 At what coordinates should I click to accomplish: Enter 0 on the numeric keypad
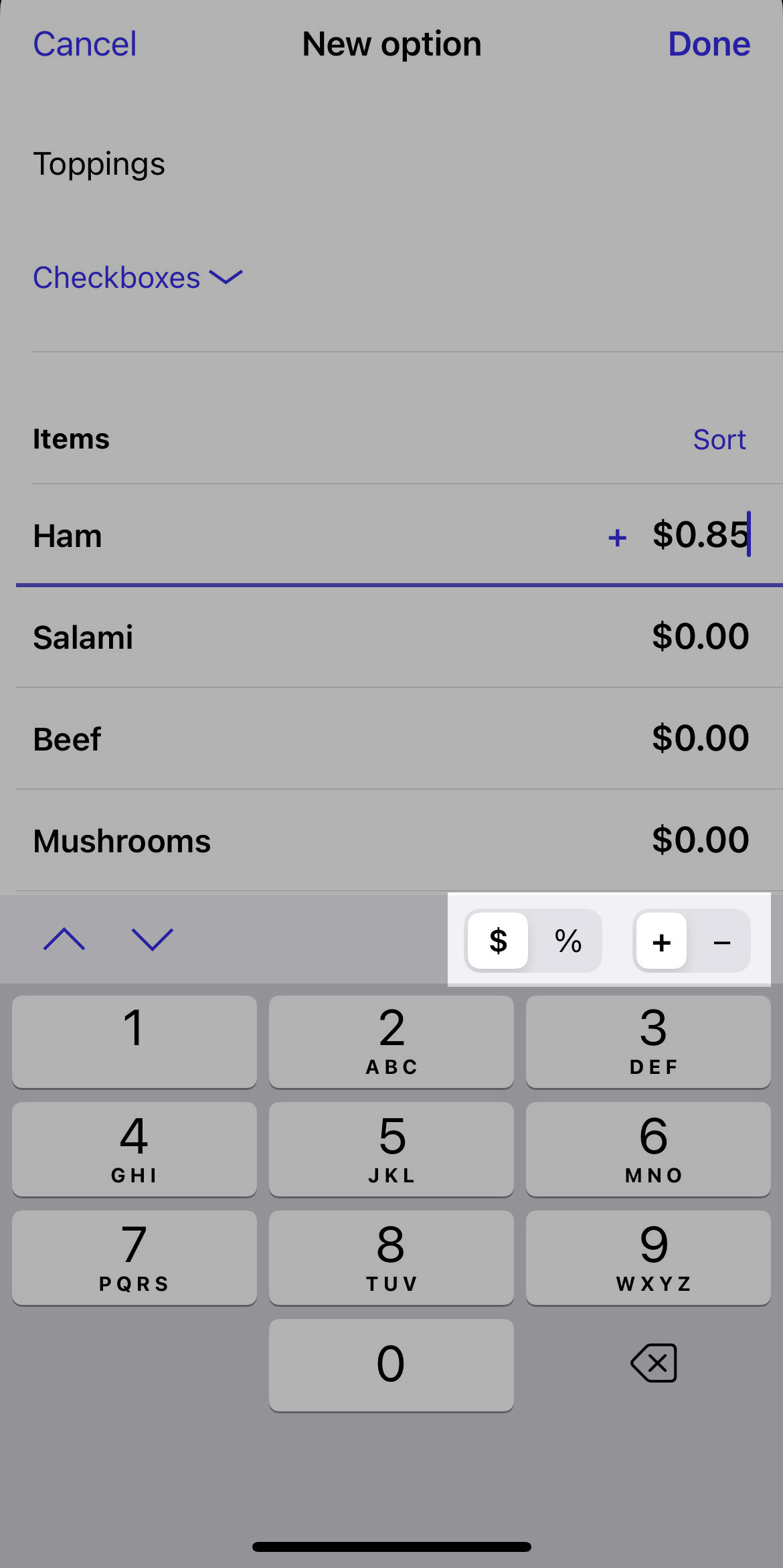391,1364
